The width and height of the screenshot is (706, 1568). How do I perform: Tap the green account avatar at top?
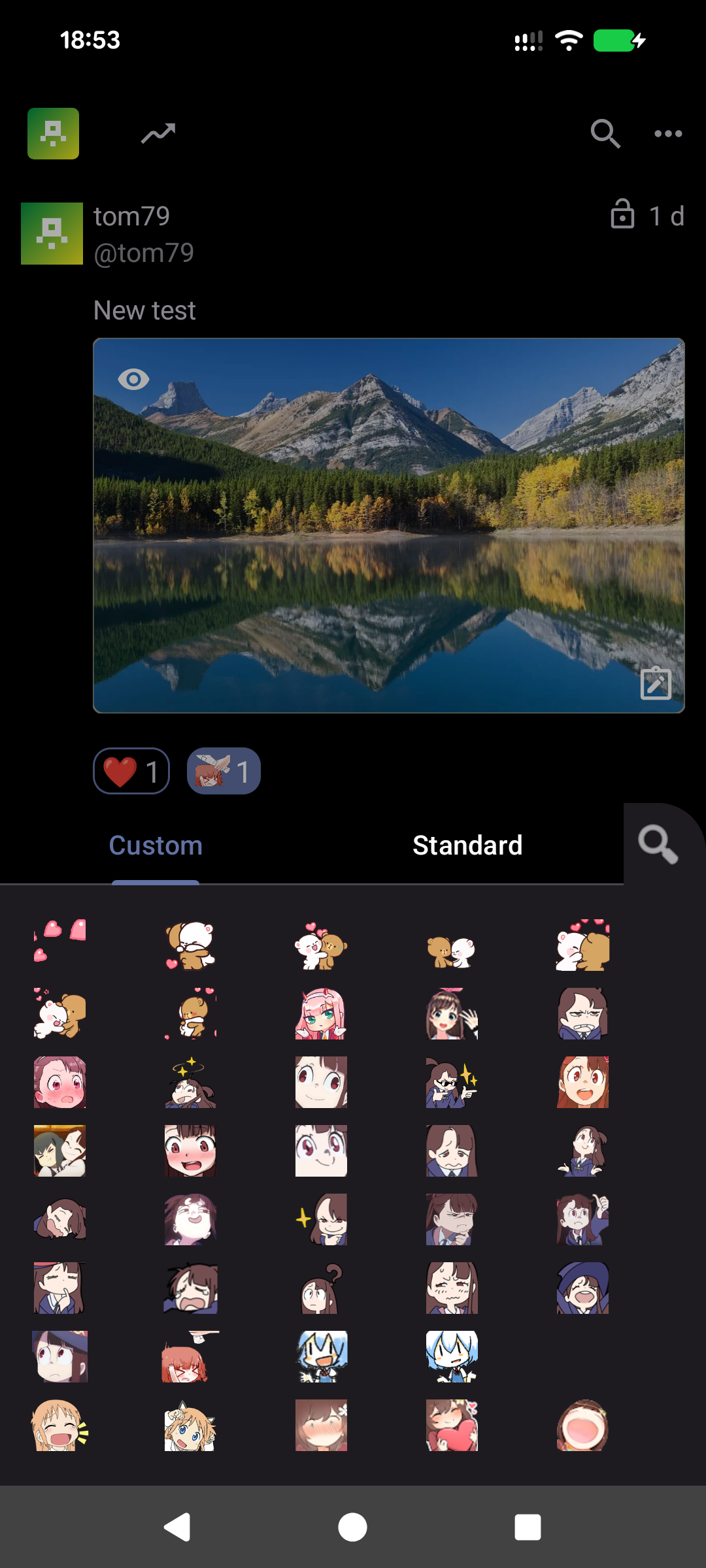coord(53,134)
